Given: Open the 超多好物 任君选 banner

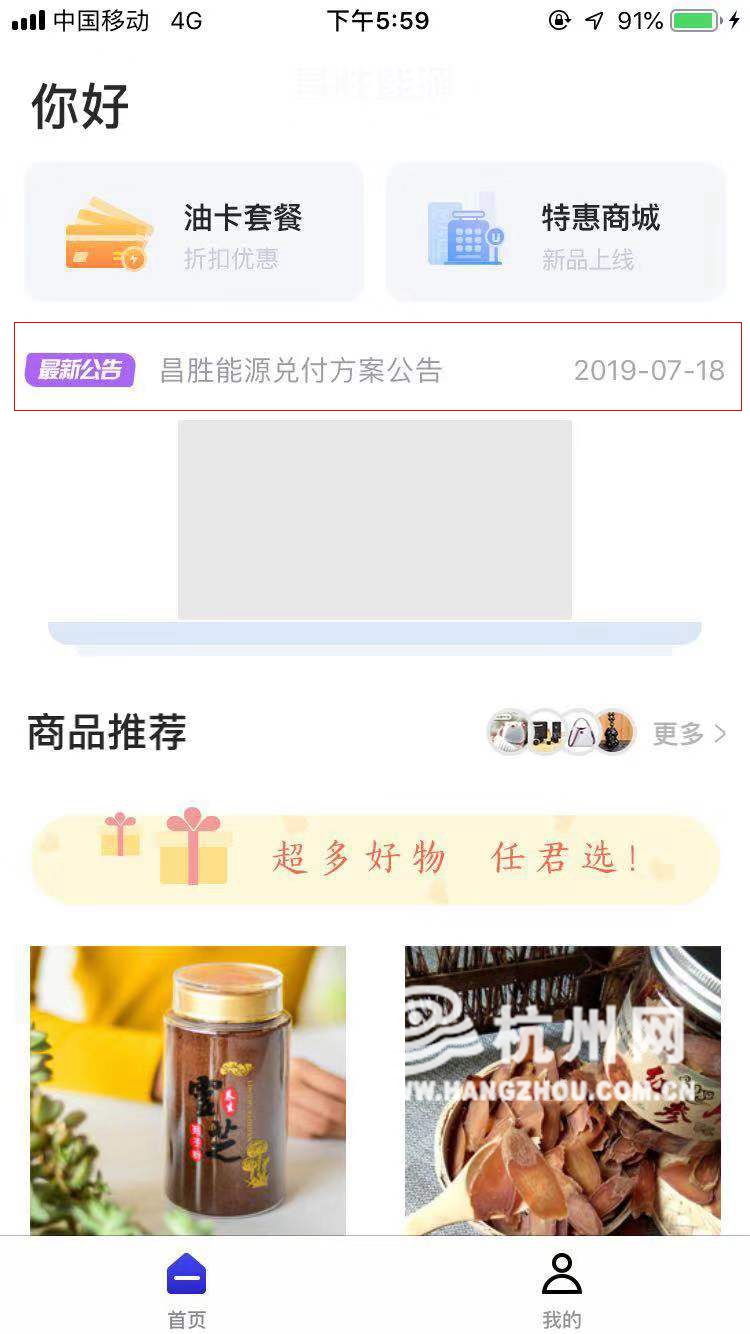Looking at the screenshot, I should (x=376, y=859).
